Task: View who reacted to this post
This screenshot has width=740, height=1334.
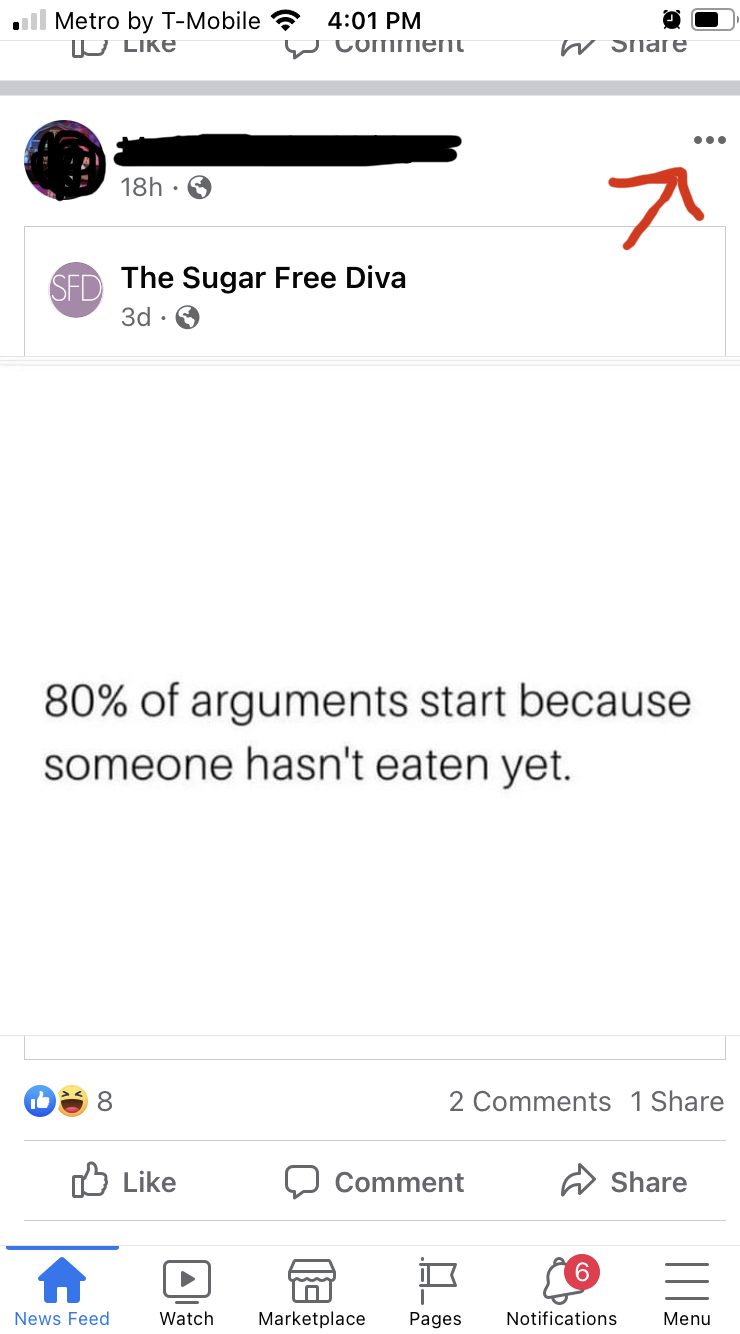Action: point(68,1101)
